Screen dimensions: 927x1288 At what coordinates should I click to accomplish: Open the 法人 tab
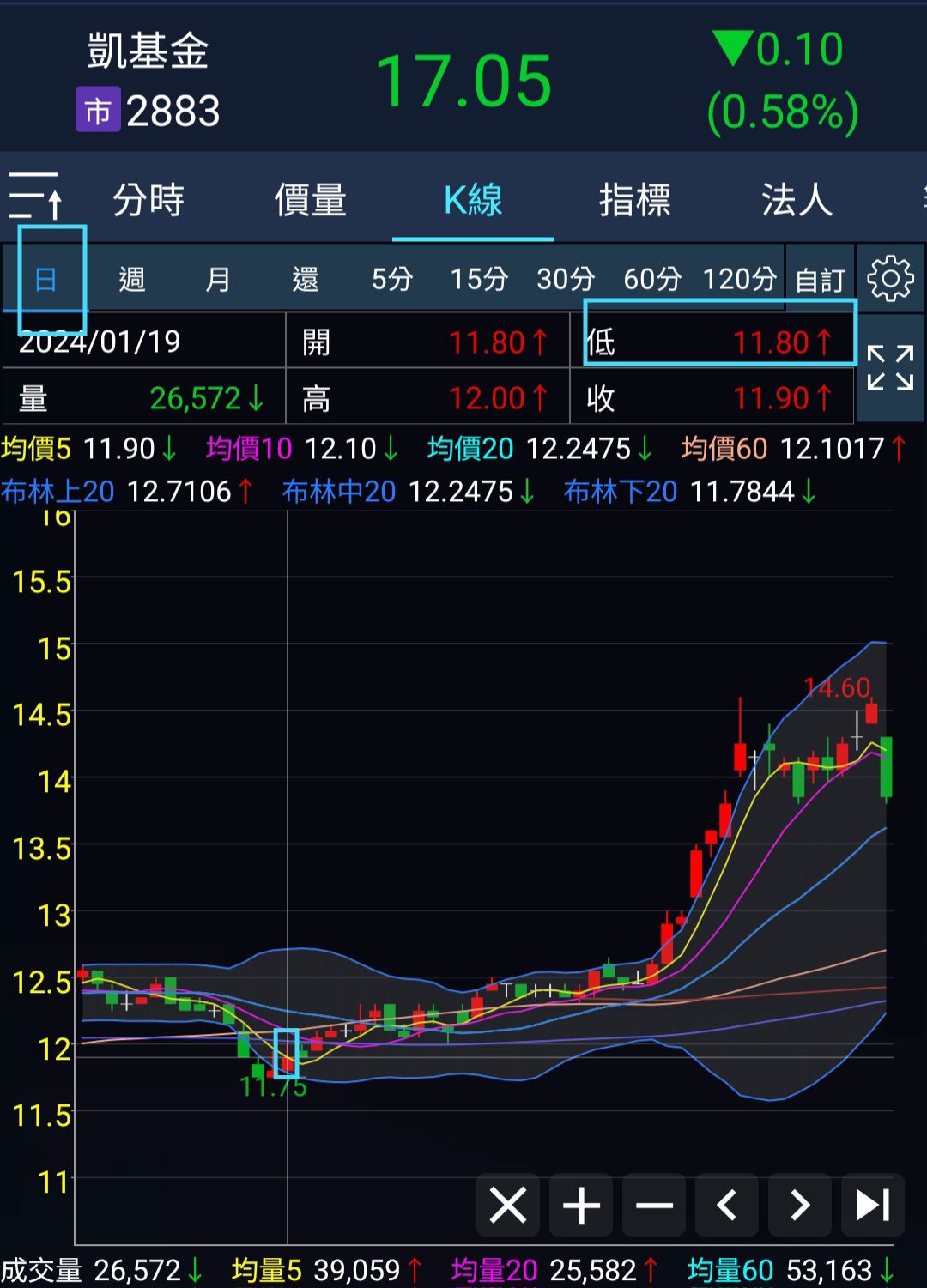tap(797, 200)
